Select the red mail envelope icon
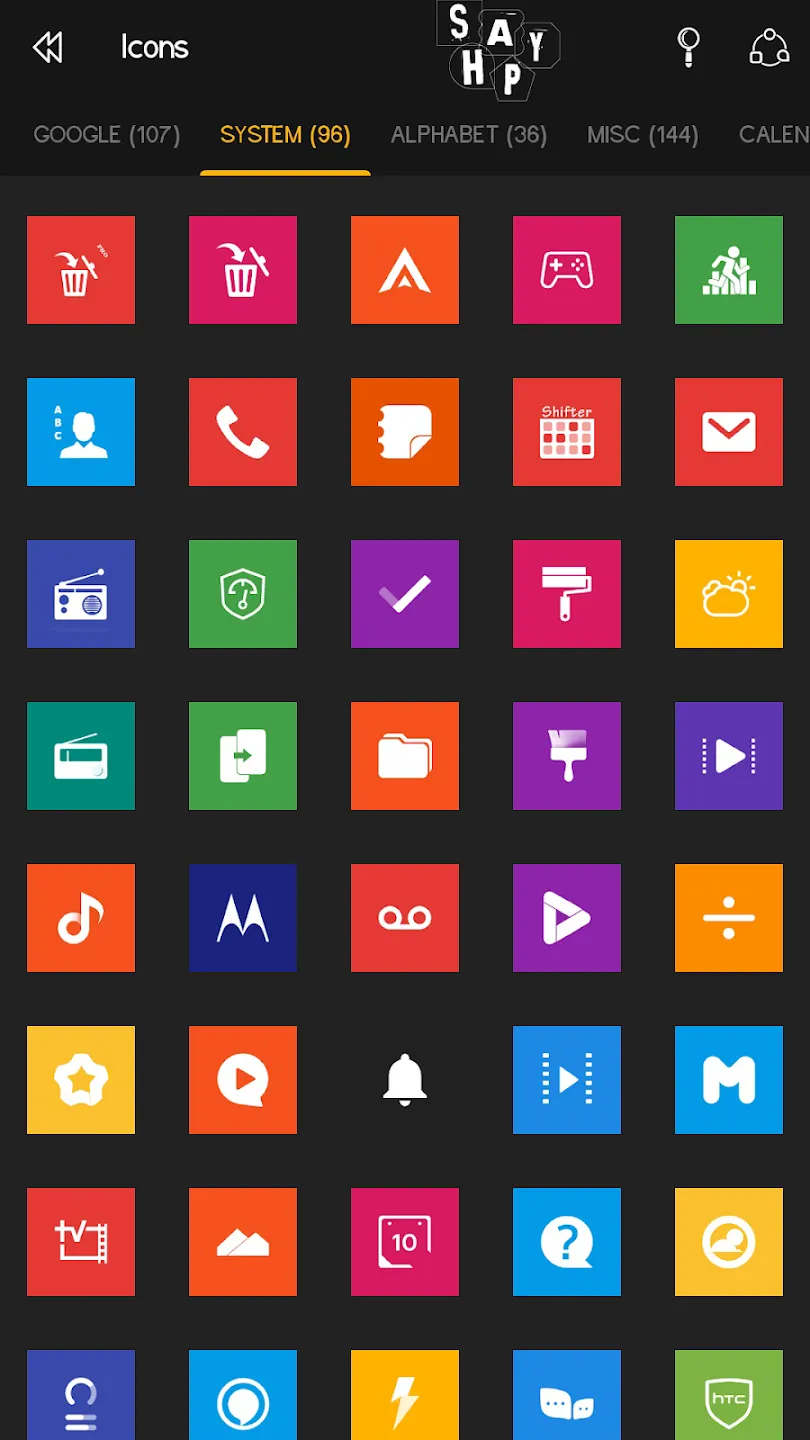Screen dimensions: 810x1440 pyautogui.click(x=729, y=432)
